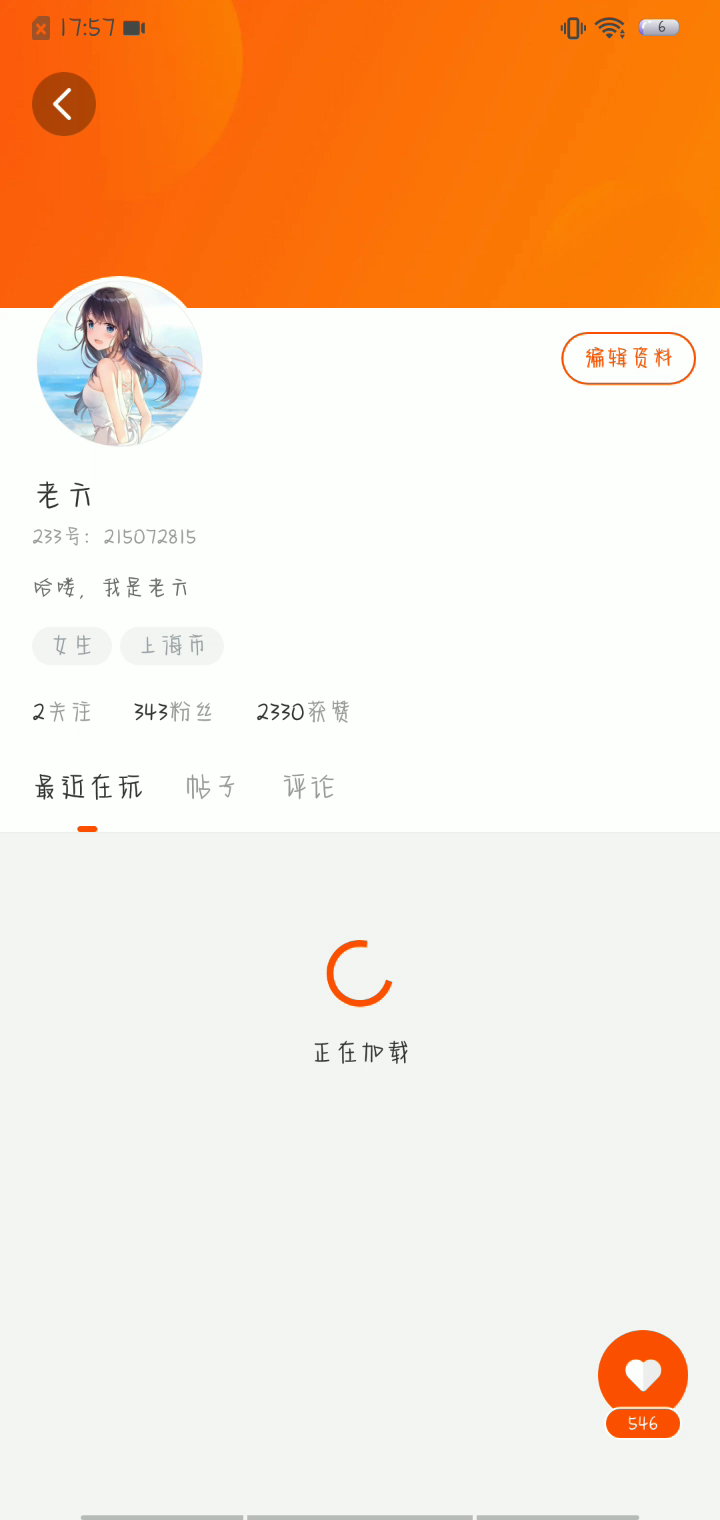Open the 343粉丝 followers list

[x=173, y=712]
